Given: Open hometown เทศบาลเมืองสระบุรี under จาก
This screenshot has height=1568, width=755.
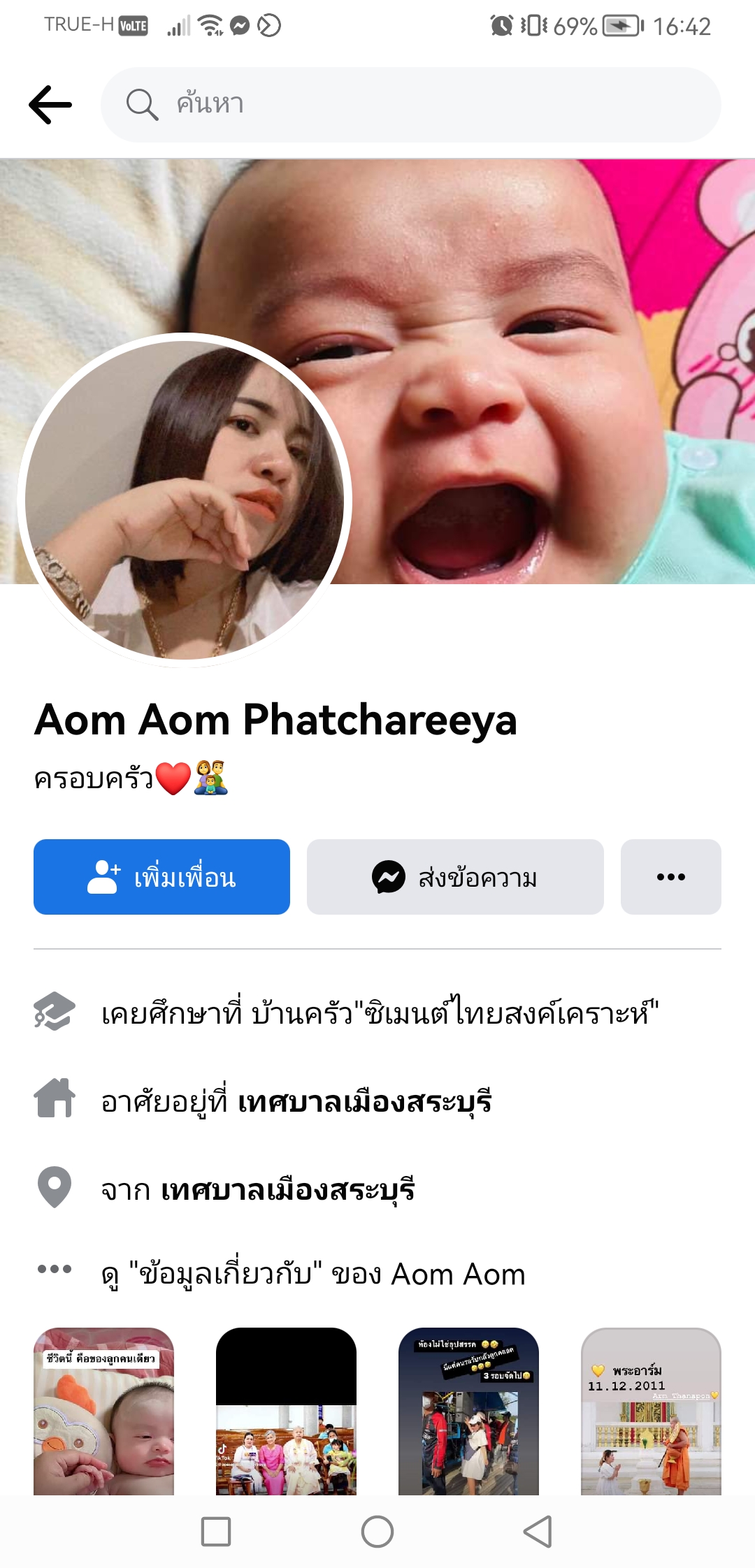Looking at the screenshot, I should point(287,1189).
